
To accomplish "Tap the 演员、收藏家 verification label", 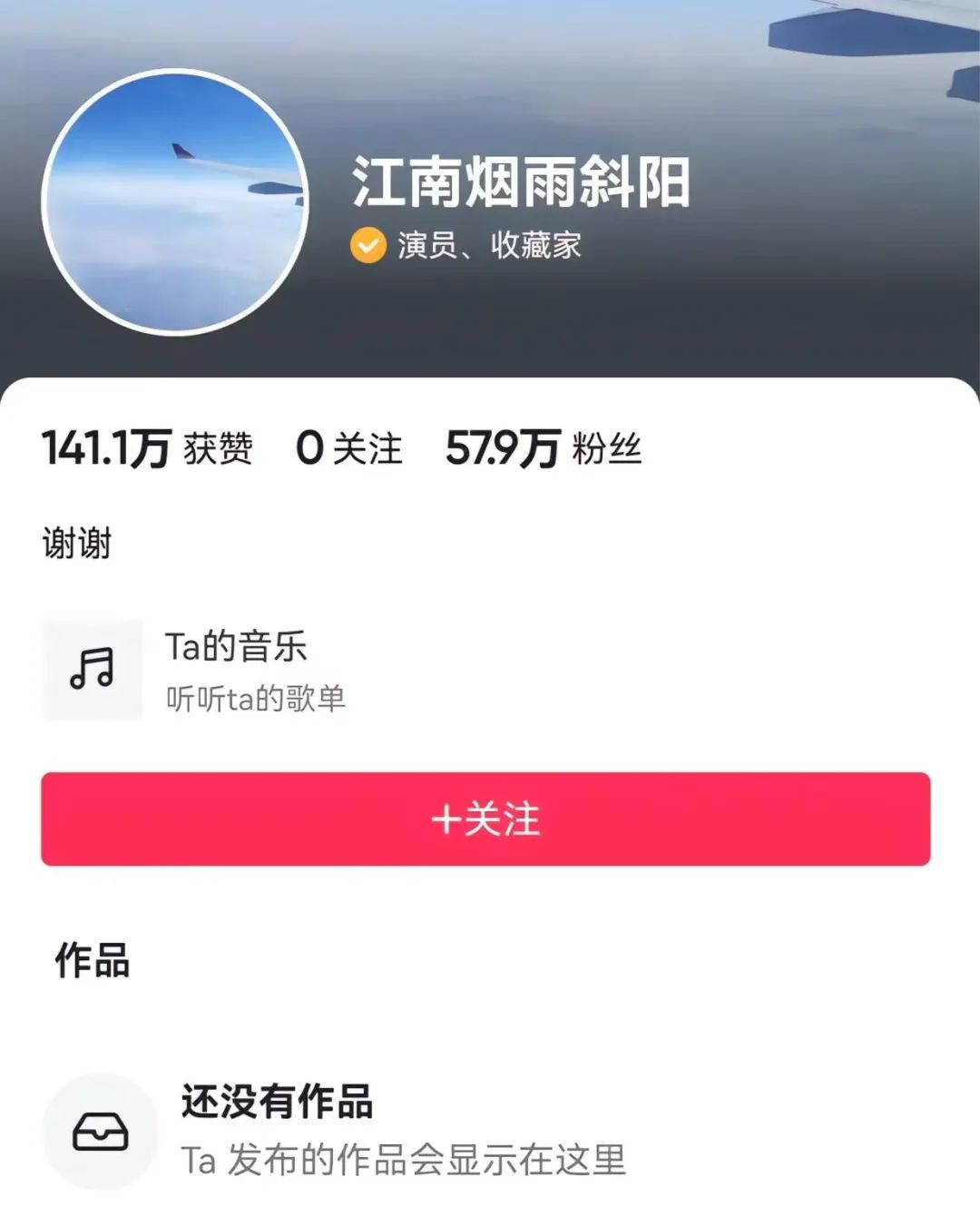I will 490,244.
